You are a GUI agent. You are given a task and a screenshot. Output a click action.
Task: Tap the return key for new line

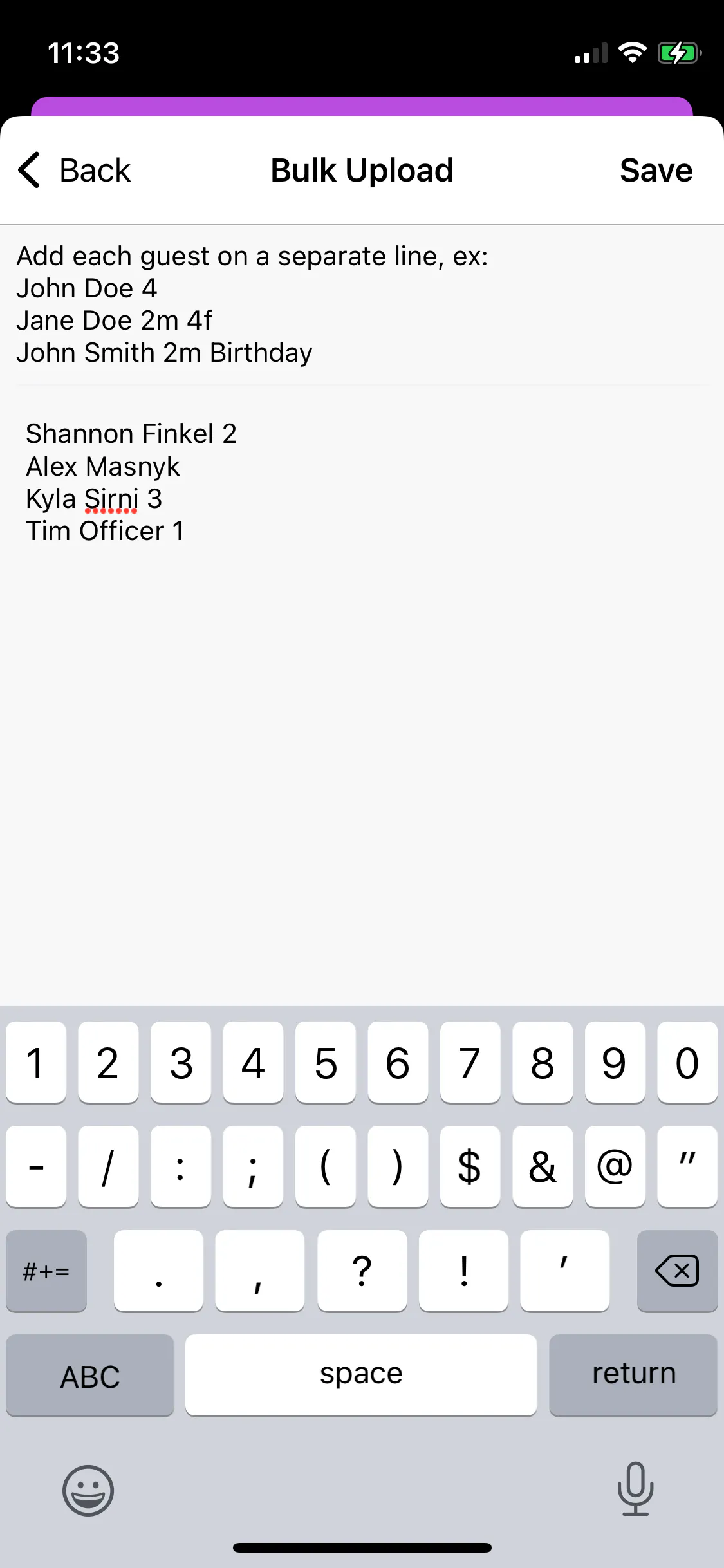pyautogui.click(x=633, y=1374)
